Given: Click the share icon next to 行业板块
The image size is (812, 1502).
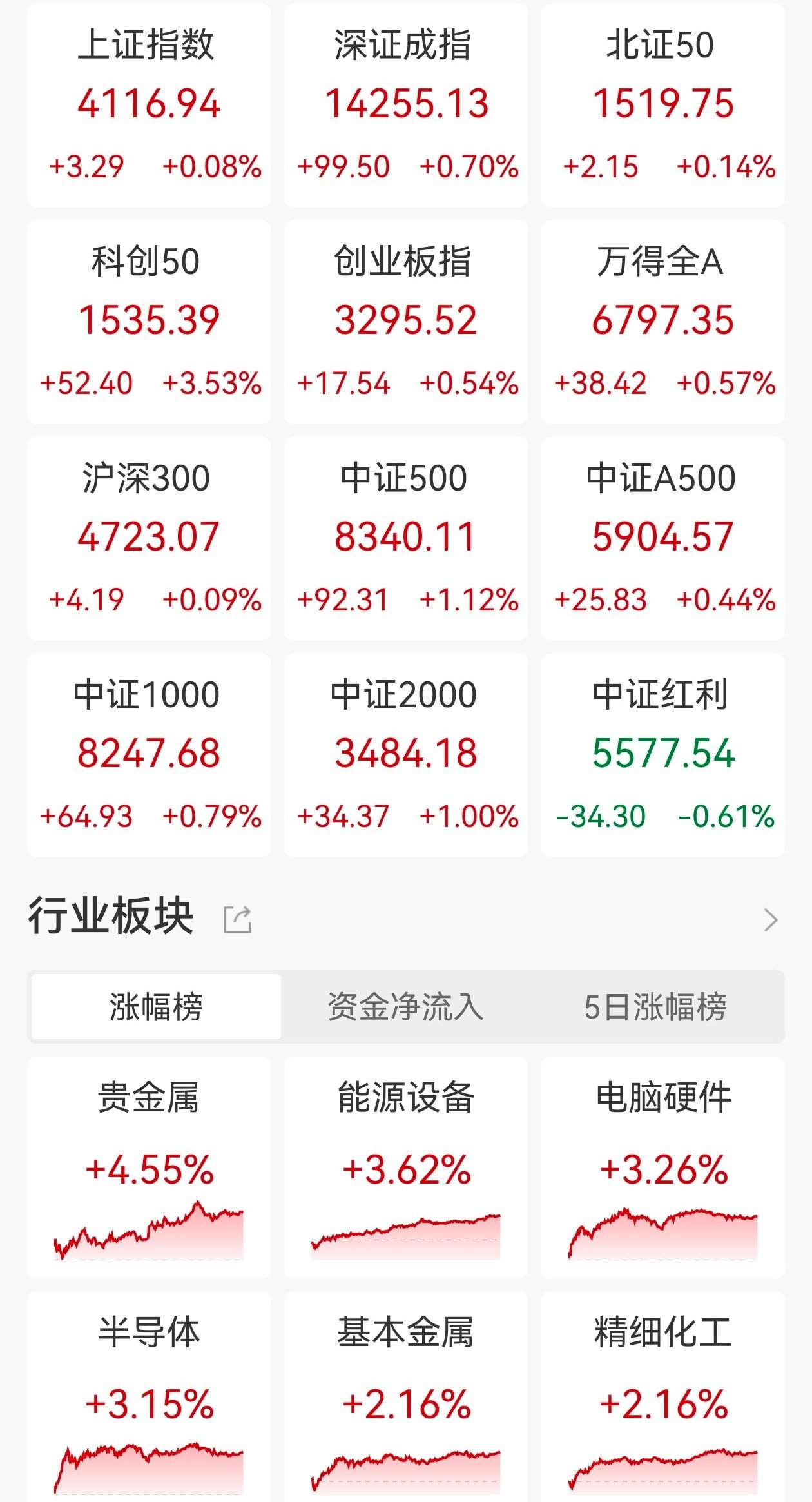Looking at the screenshot, I should click(237, 917).
